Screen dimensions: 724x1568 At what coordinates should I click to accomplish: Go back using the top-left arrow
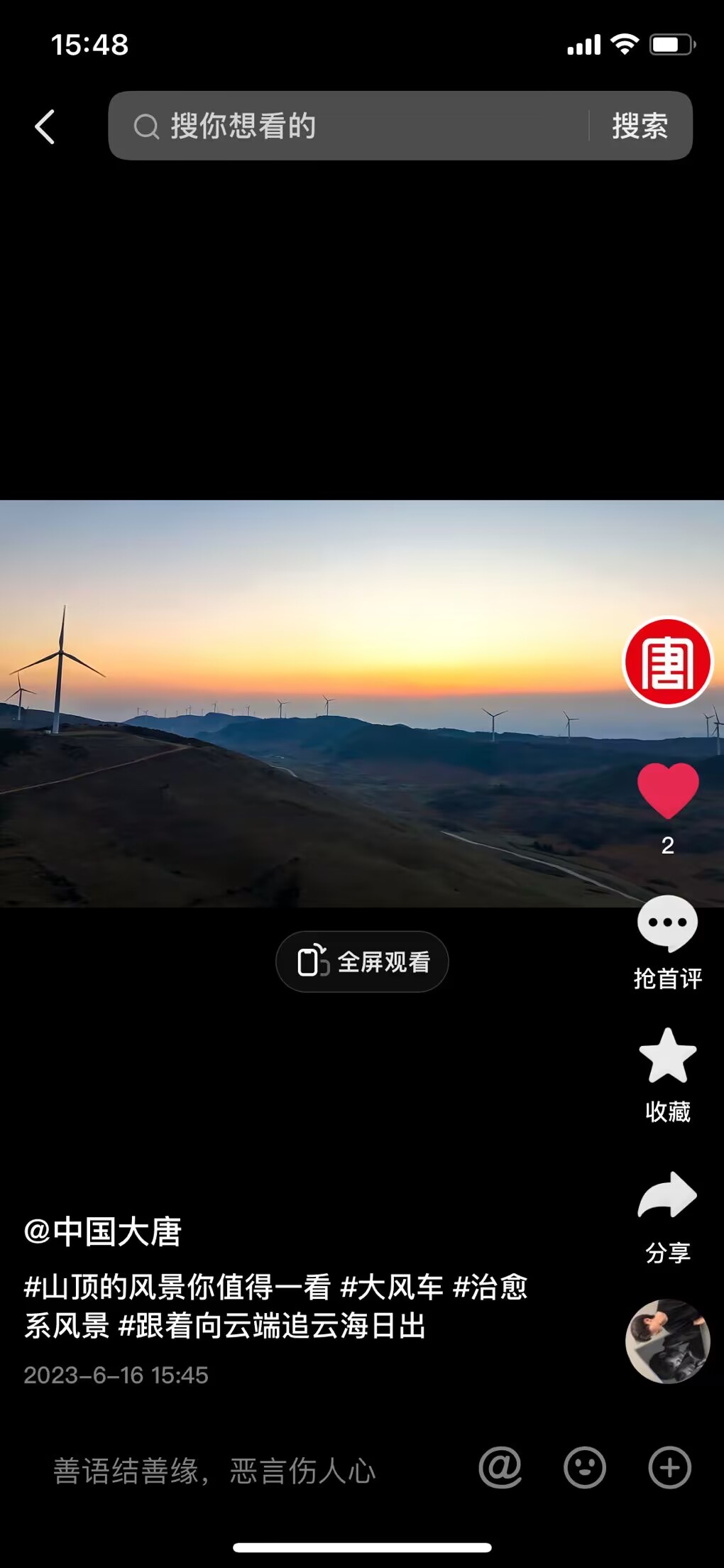(45, 127)
